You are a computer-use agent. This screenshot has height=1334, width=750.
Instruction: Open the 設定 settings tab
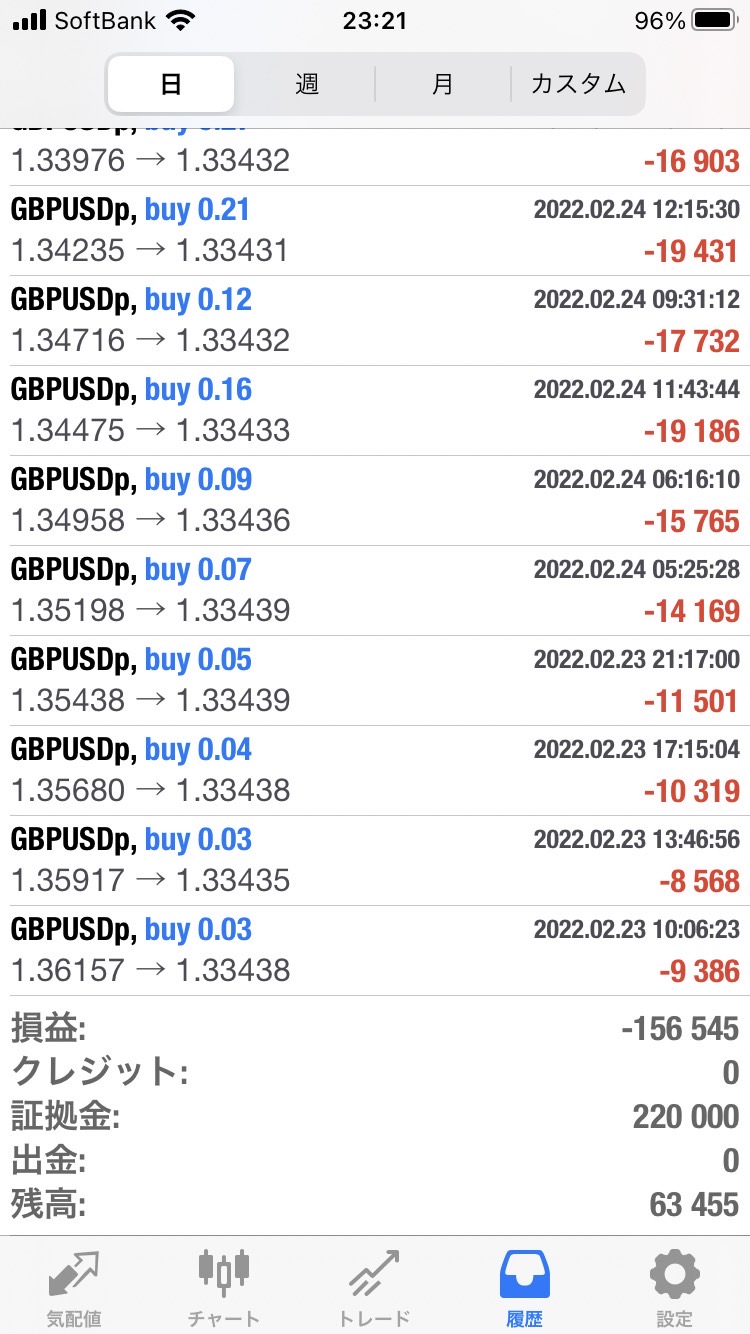[x=674, y=1286]
